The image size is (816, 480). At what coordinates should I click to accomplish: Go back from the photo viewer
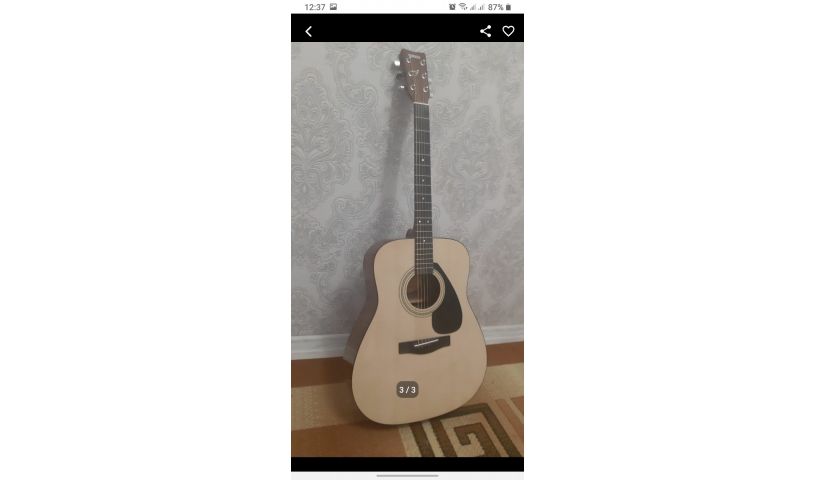click(x=308, y=31)
